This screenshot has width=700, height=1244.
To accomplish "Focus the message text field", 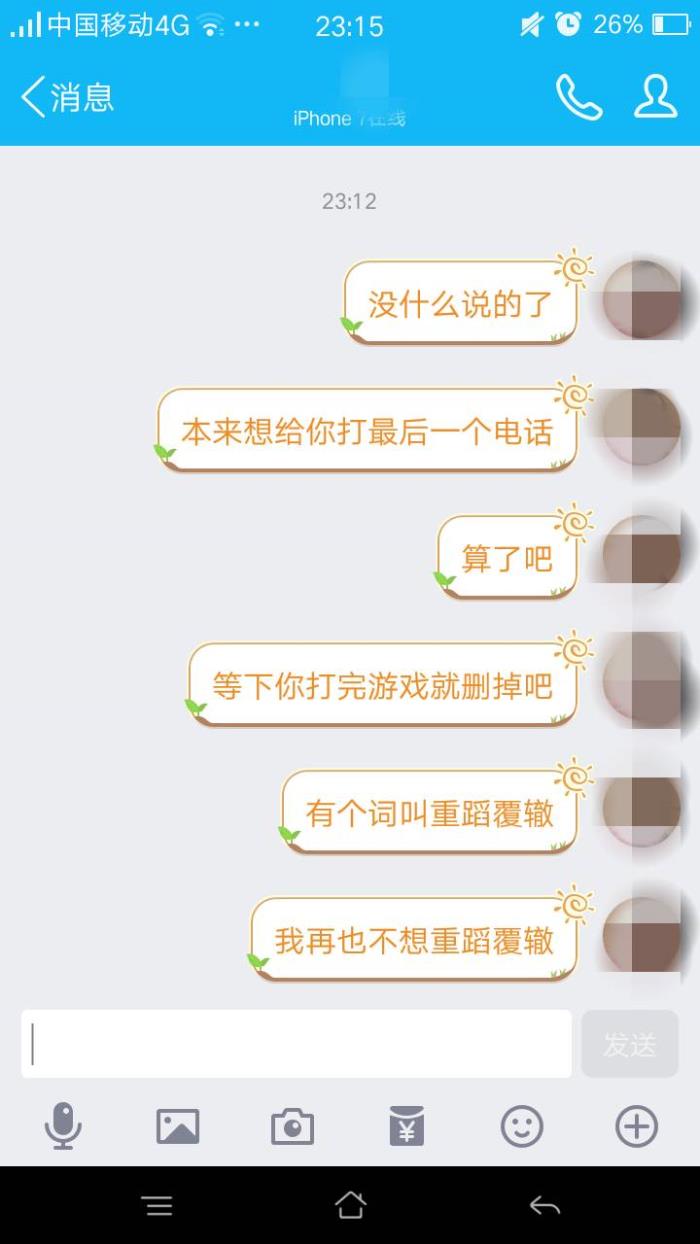I will [x=296, y=1044].
